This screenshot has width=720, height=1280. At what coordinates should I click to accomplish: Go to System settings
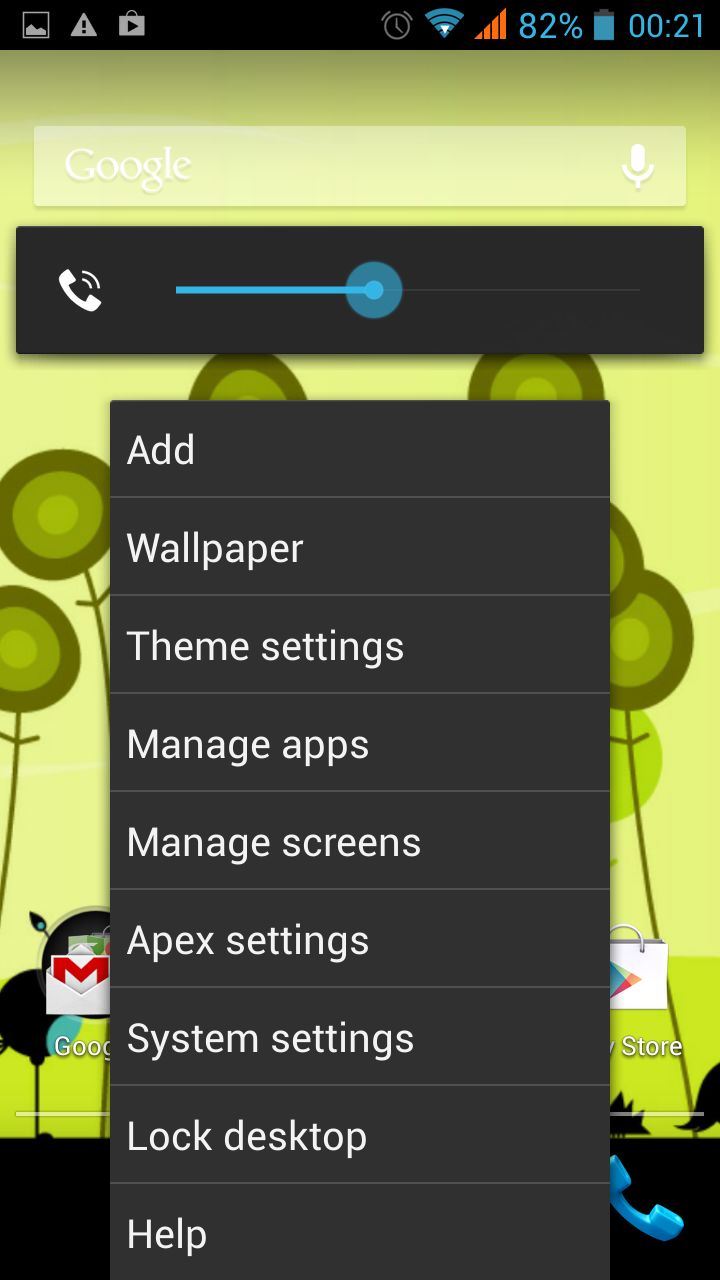pyautogui.click(x=360, y=1037)
